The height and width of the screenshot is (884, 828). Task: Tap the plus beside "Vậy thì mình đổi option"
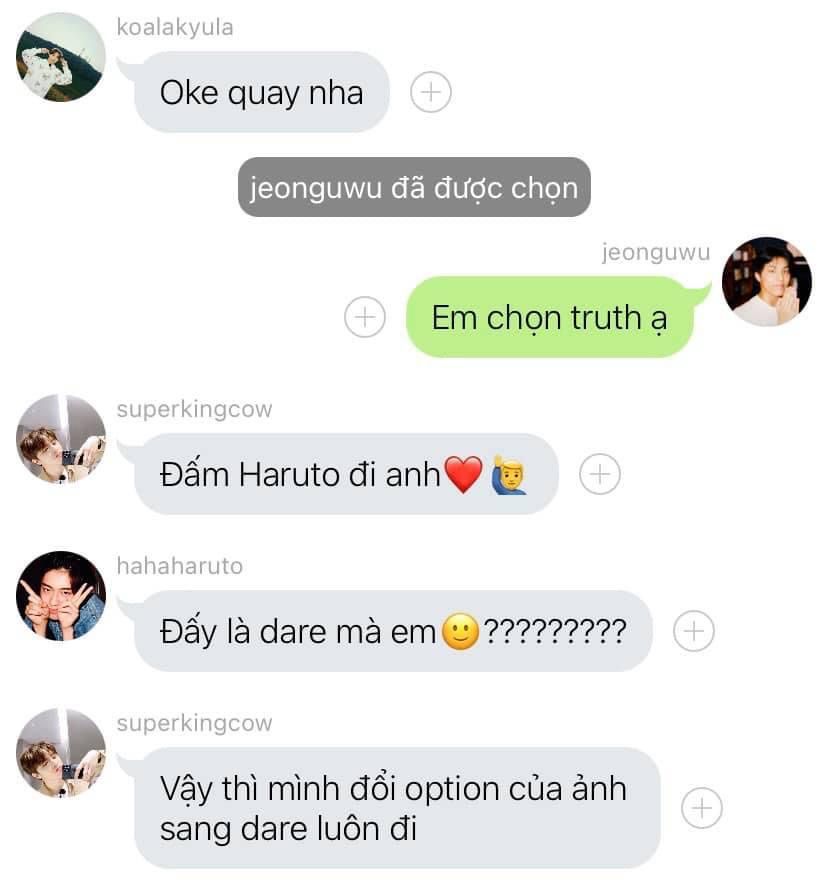pyautogui.click(x=702, y=807)
